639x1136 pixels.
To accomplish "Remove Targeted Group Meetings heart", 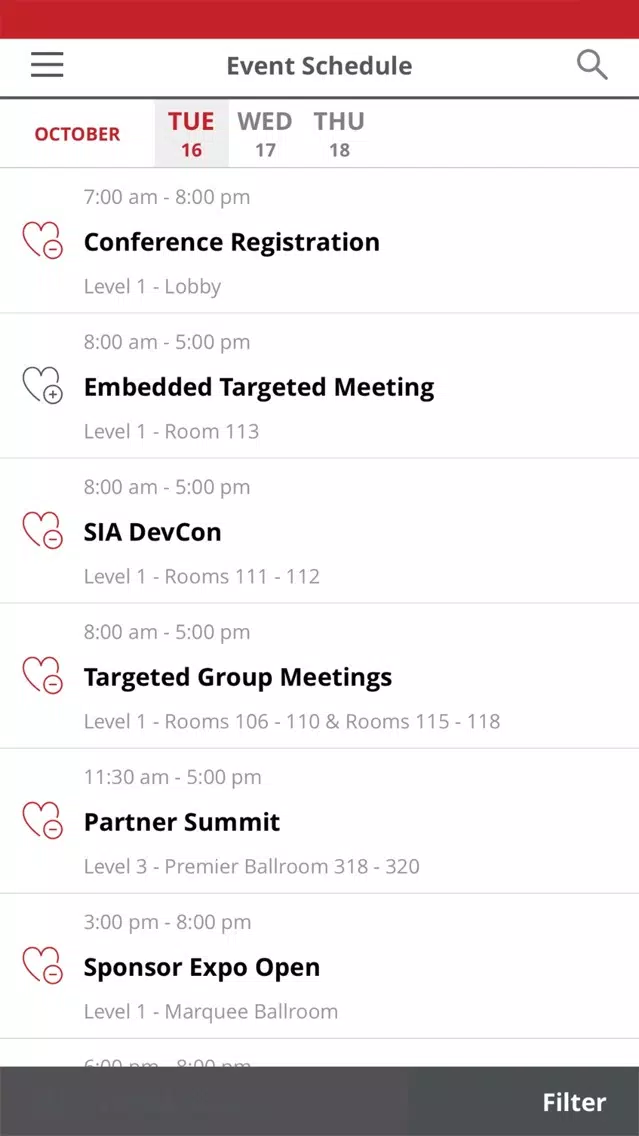I will point(43,675).
